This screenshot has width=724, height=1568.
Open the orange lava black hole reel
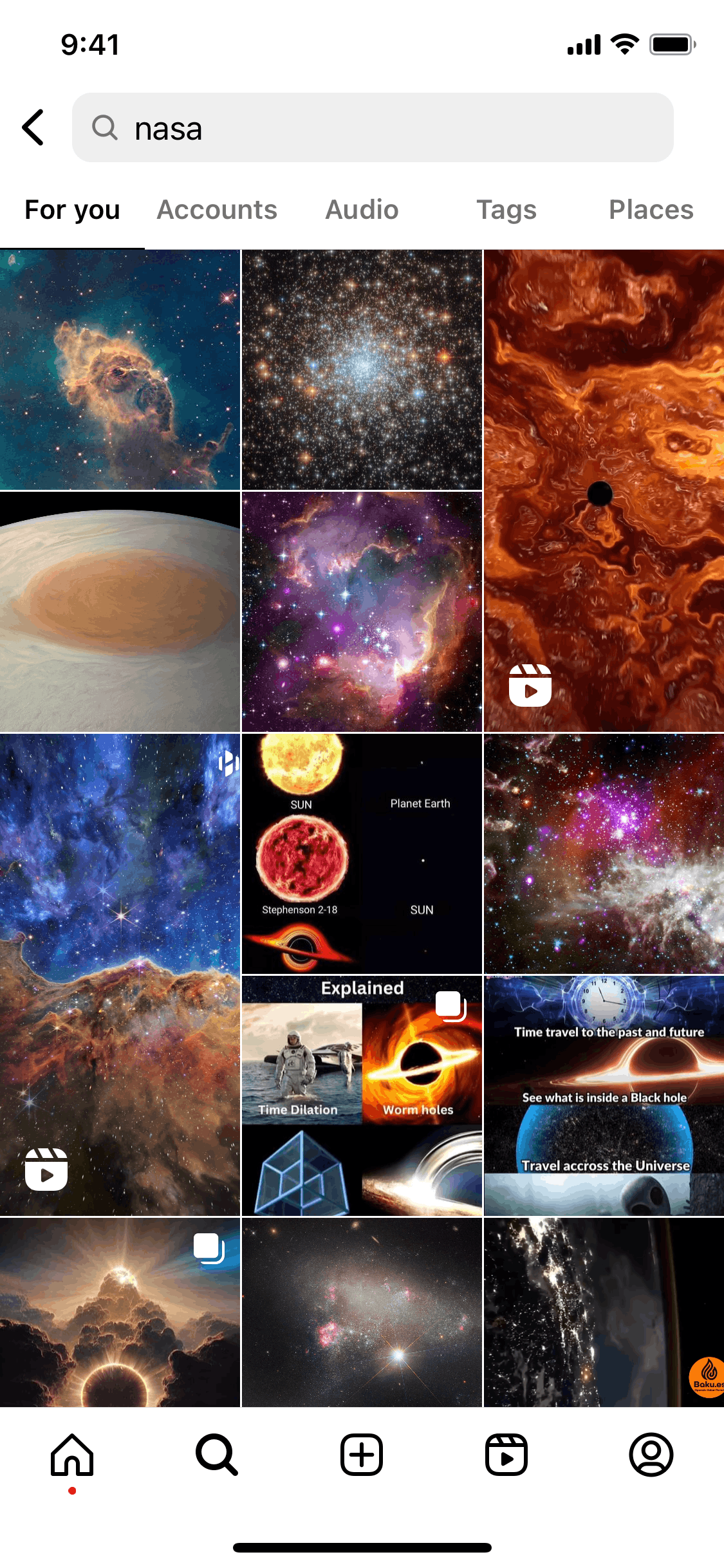coord(604,490)
